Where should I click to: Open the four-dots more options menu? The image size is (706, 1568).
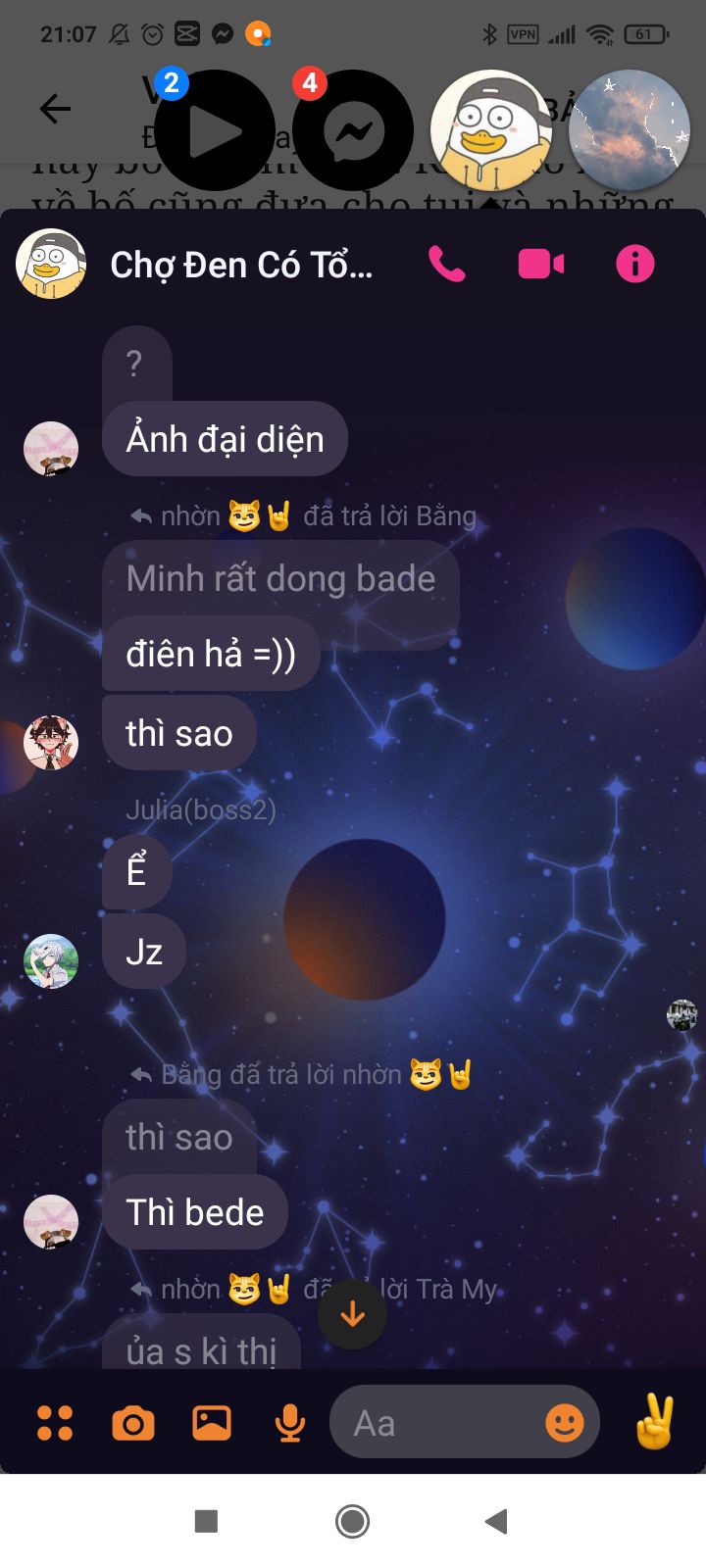tap(55, 1423)
